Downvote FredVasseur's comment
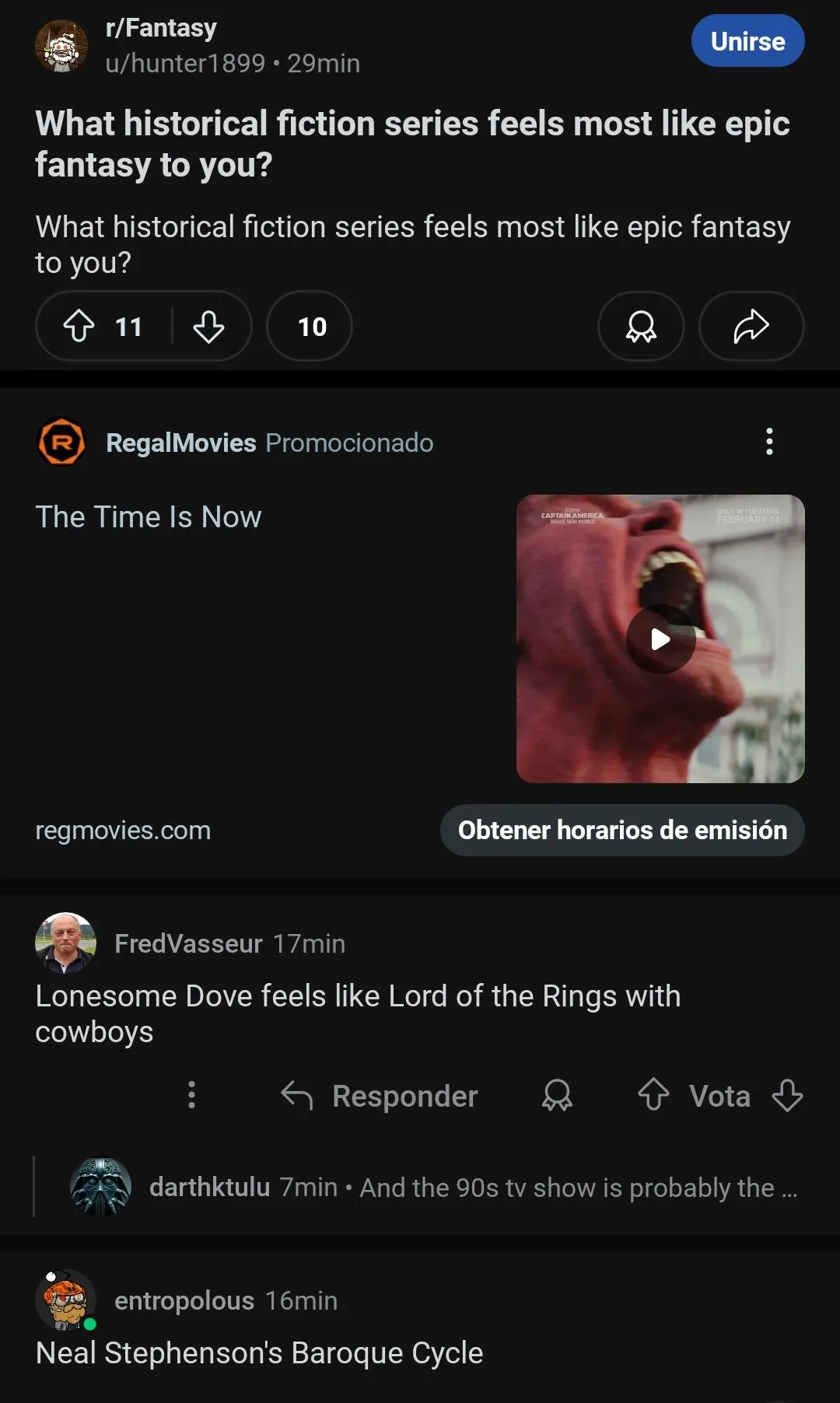The image size is (840, 1403). pyautogui.click(x=787, y=1095)
